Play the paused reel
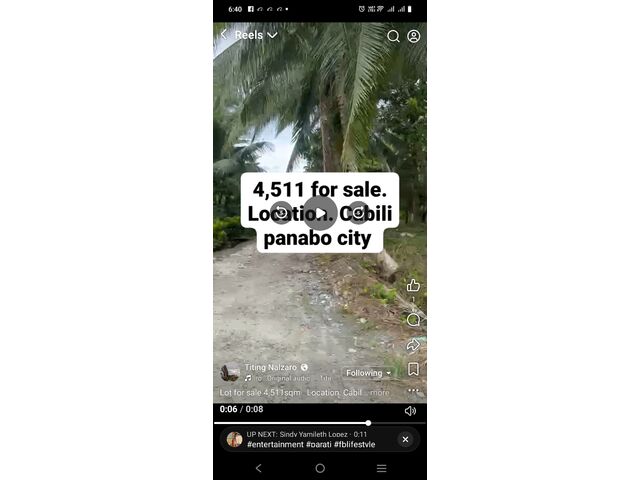 tap(320, 212)
